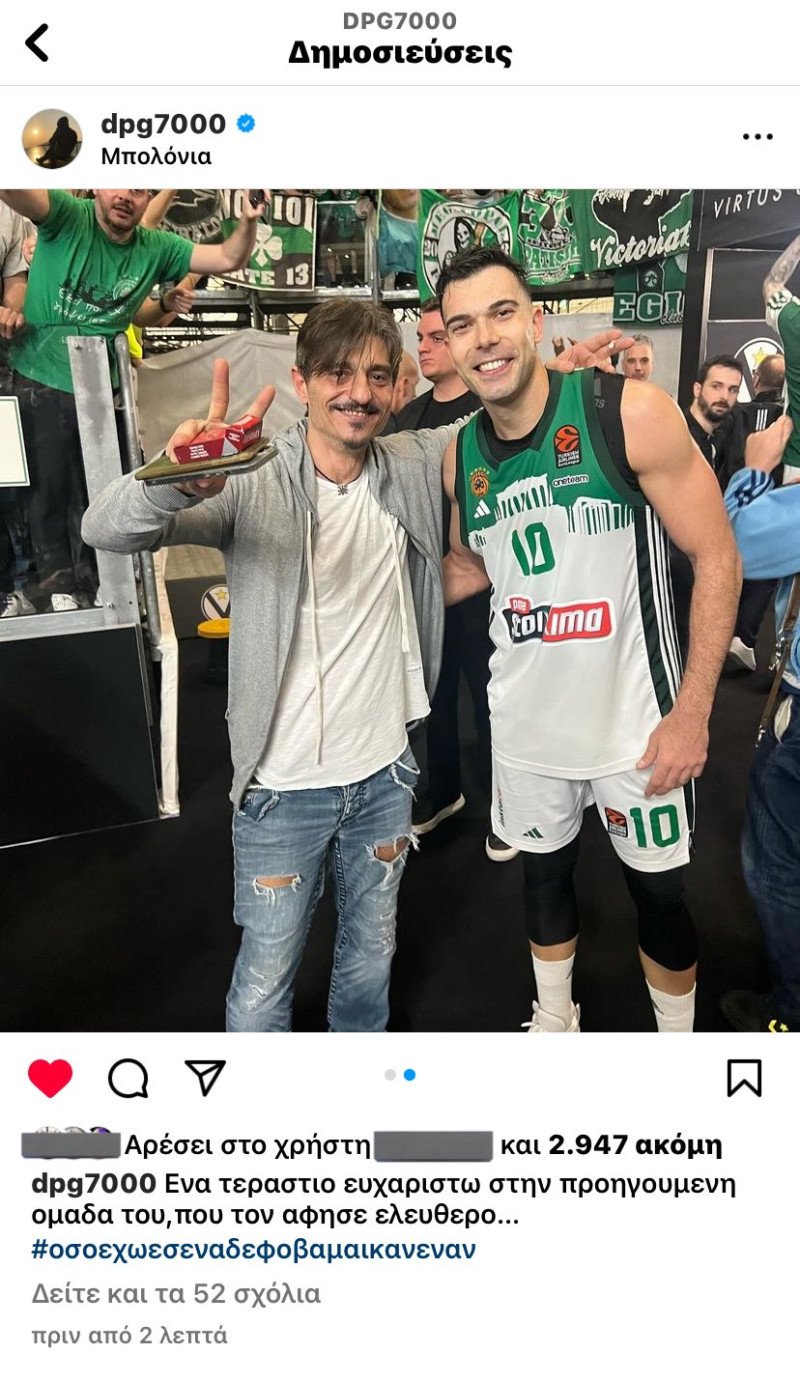Unlike the post with the red heart
Viewport: 800px width, 1381px height.
pos(50,1078)
